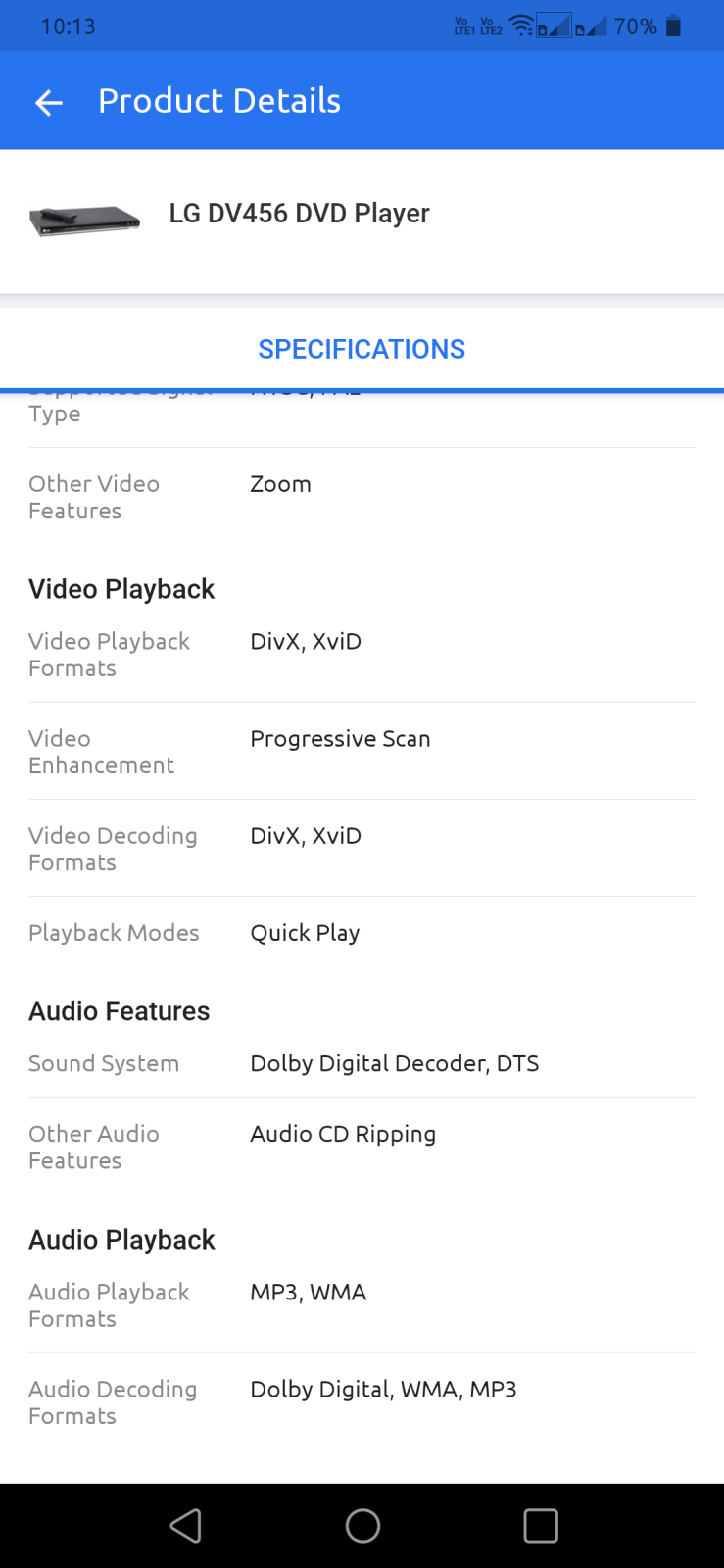This screenshot has height=1568, width=724.
Task: Open the LG DV456 DVD Player image
Action: [x=84, y=220]
